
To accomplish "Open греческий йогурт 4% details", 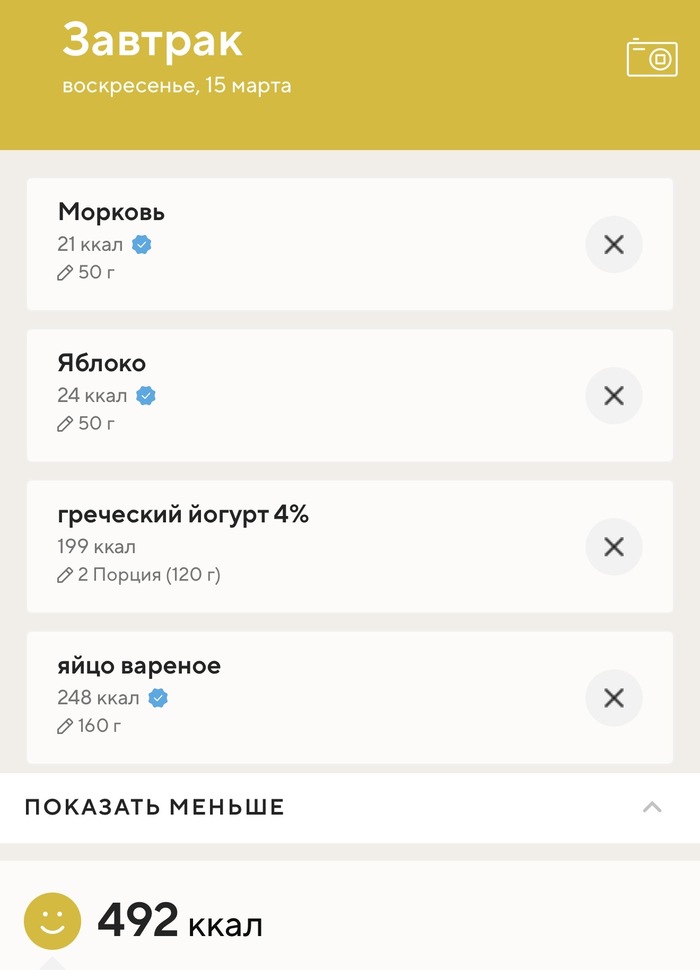I will coord(300,546).
